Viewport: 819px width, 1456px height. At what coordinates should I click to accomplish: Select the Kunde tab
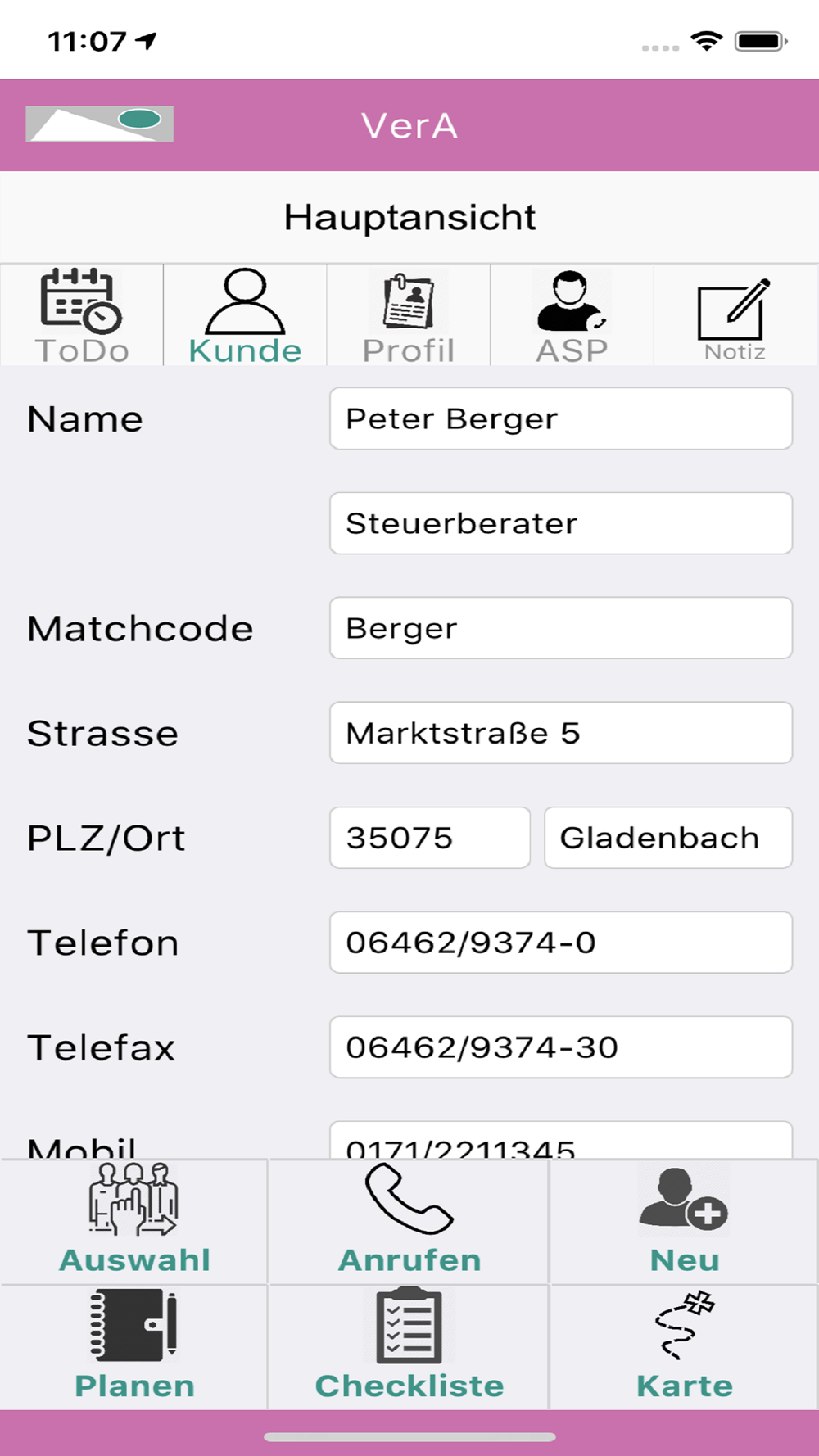[245, 315]
